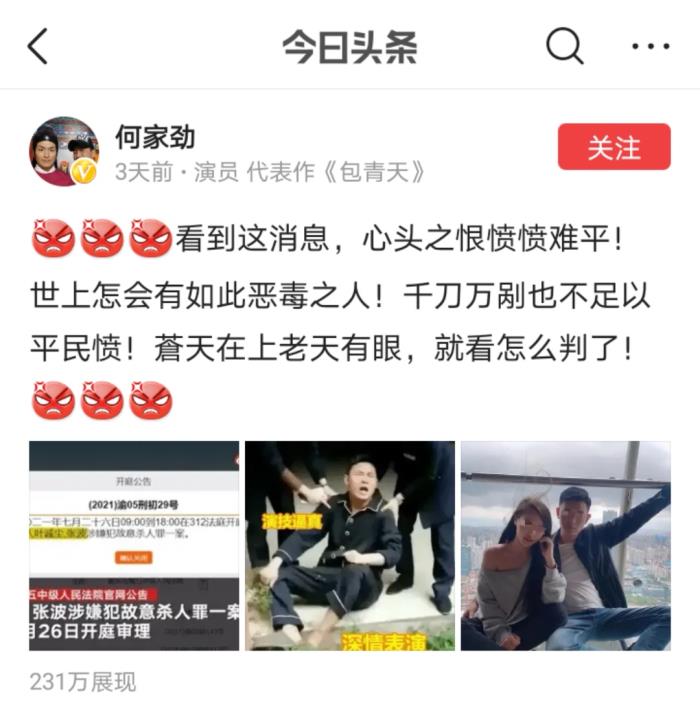Open search from the magnifier icon
Image resolution: width=700 pixels, height=711 pixels.
click(564, 45)
